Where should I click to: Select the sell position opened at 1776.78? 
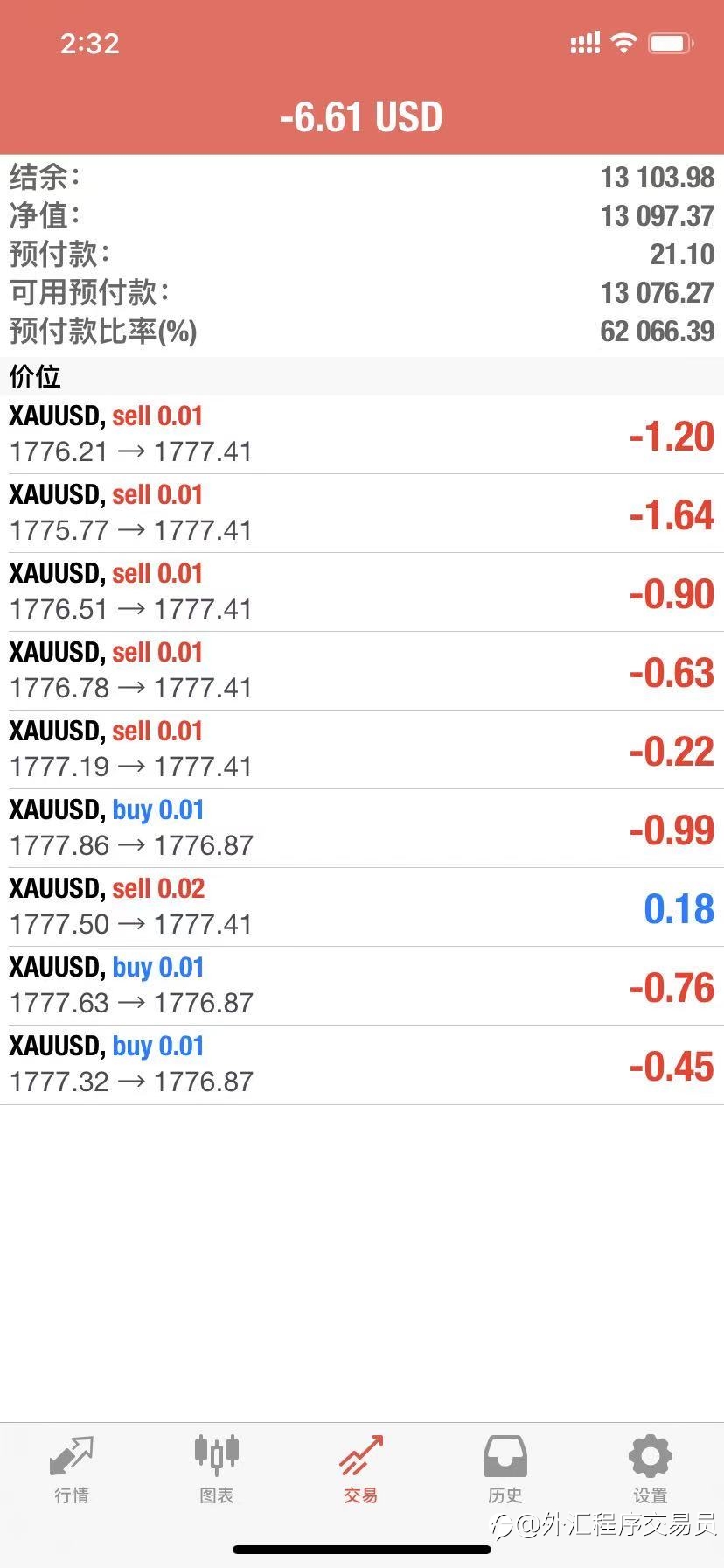coord(362,671)
